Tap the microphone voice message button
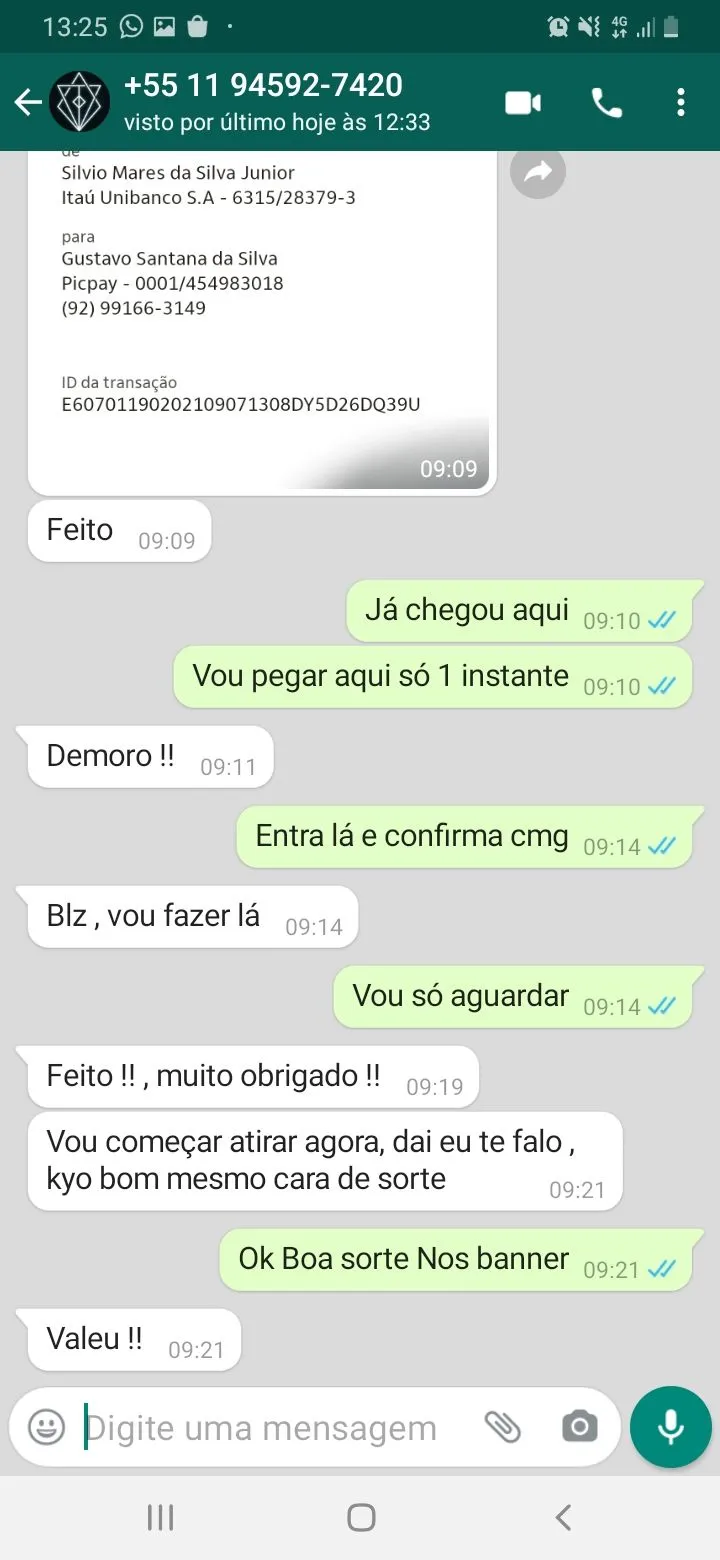Viewport: 720px width, 1560px height. pos(671,1427)
